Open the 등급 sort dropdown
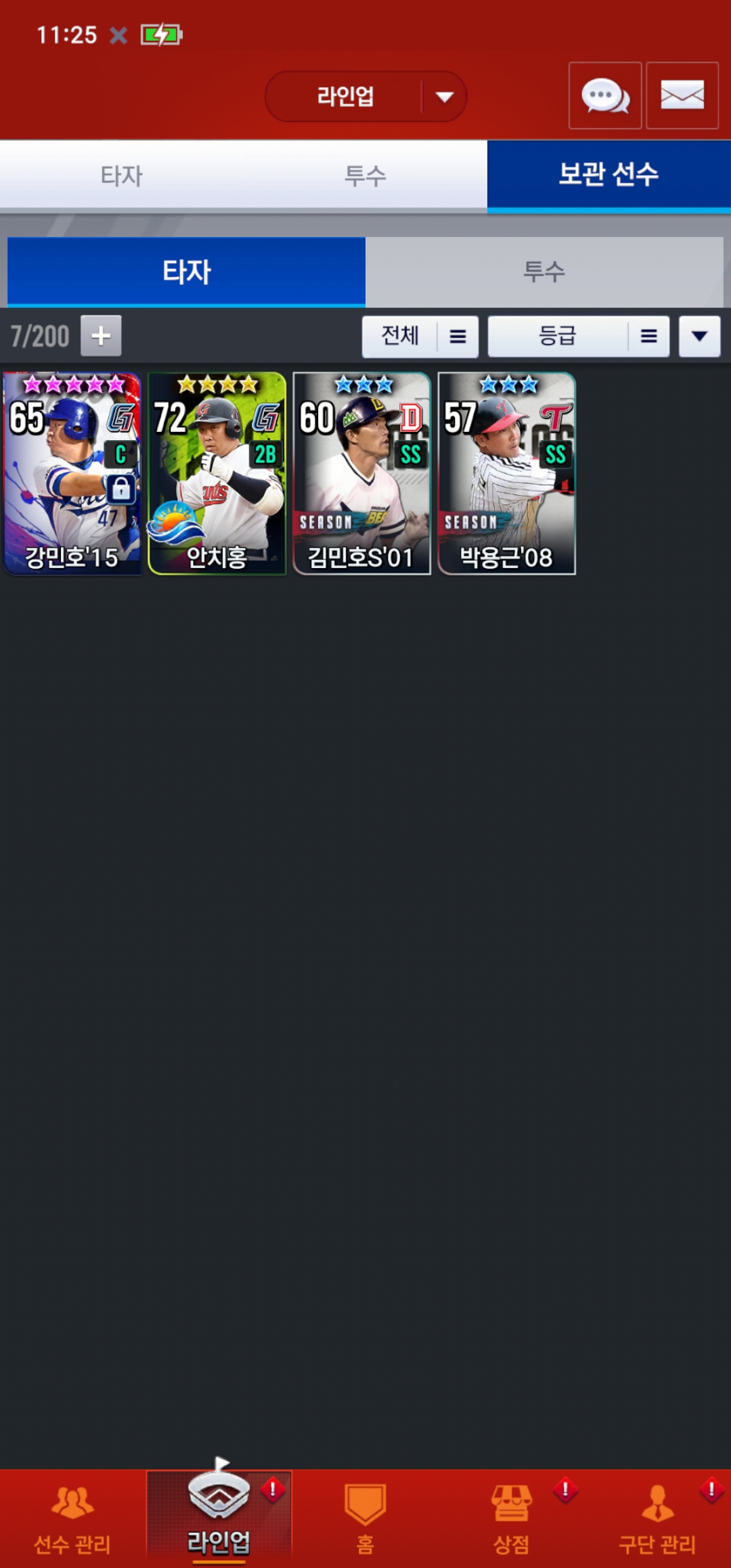The width and height of the screenshot is (731, 1568). 578,336
